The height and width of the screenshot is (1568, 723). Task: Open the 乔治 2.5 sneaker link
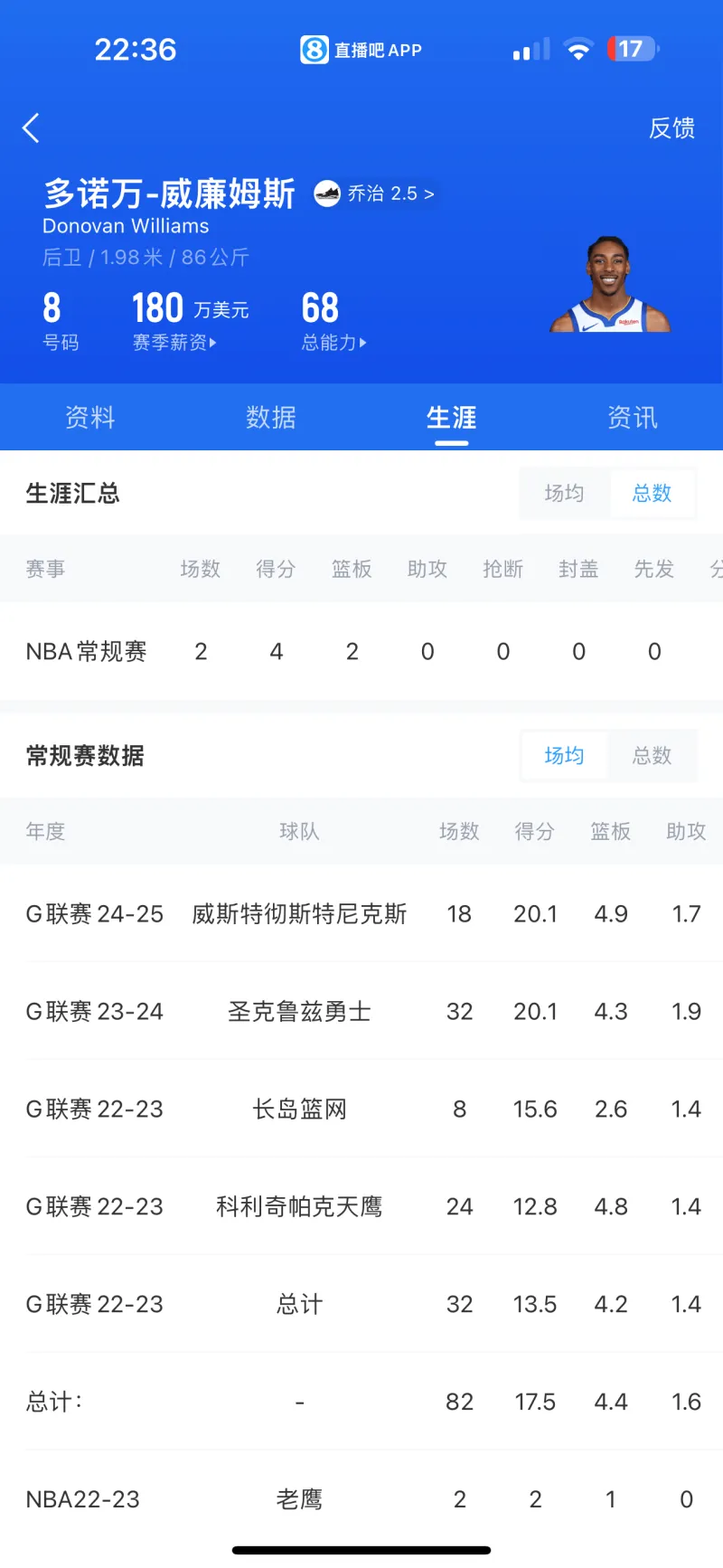376,194
